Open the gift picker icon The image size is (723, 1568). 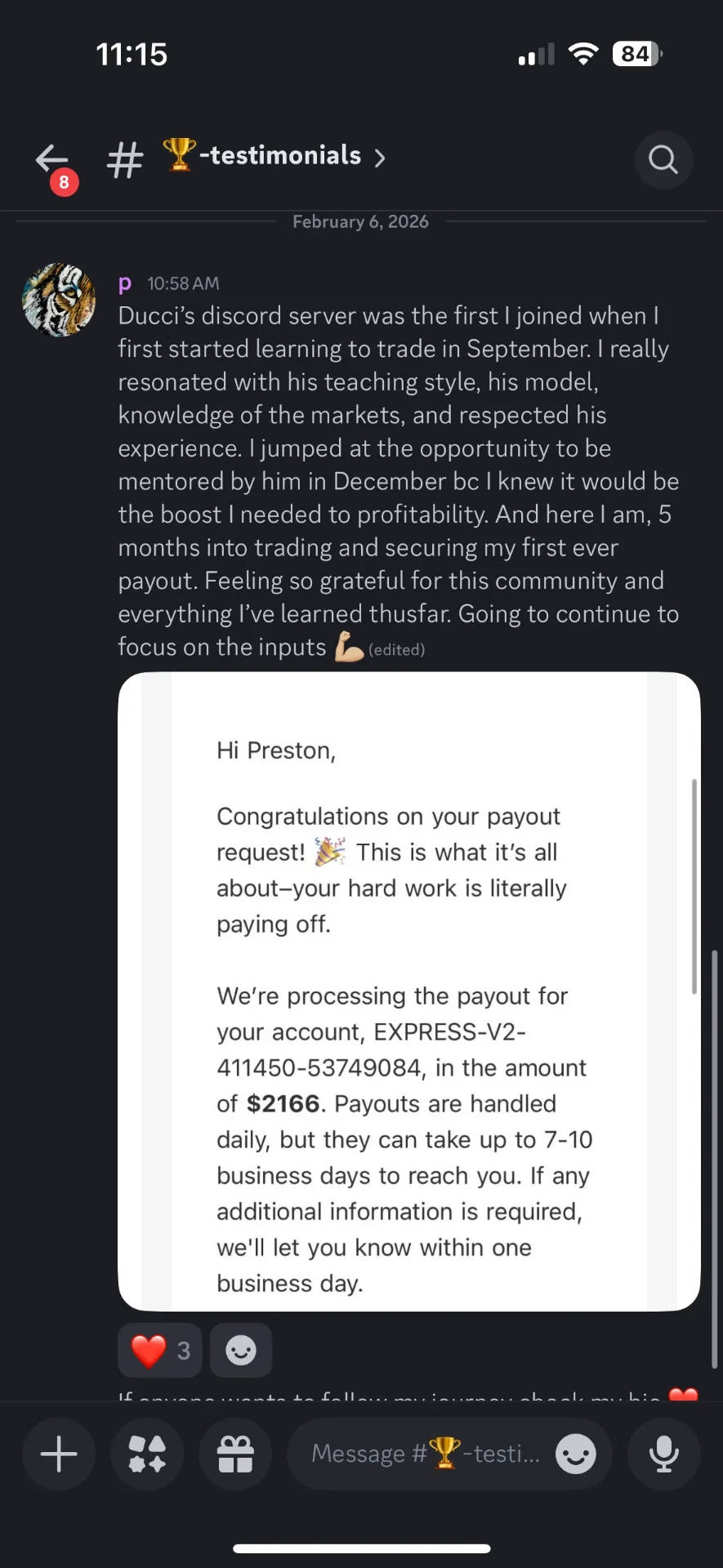(235, 1454)
